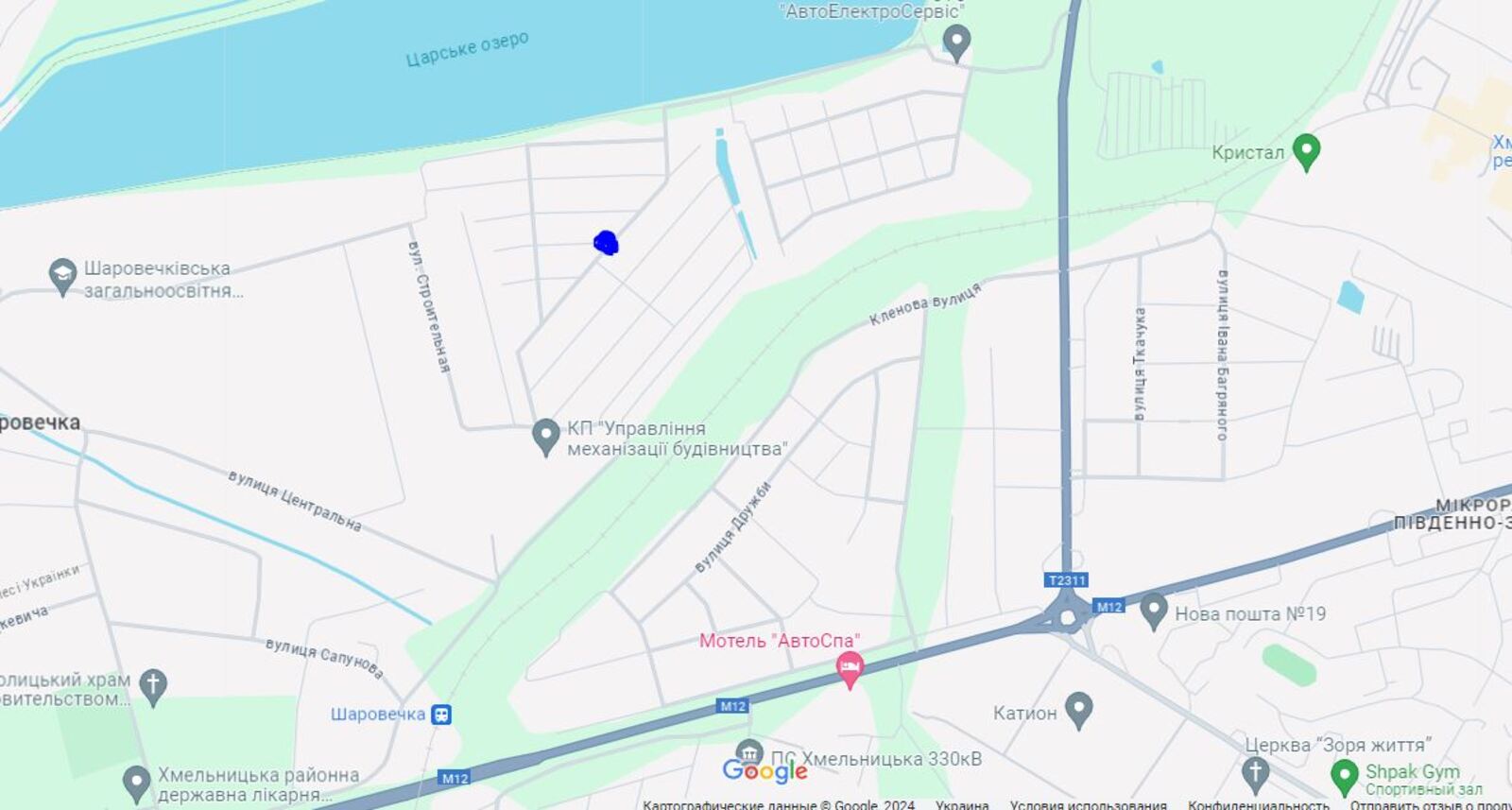The image size is (1512, 810).
Task: Open the Shpak Gym marker
Action: pos(1345,777)
